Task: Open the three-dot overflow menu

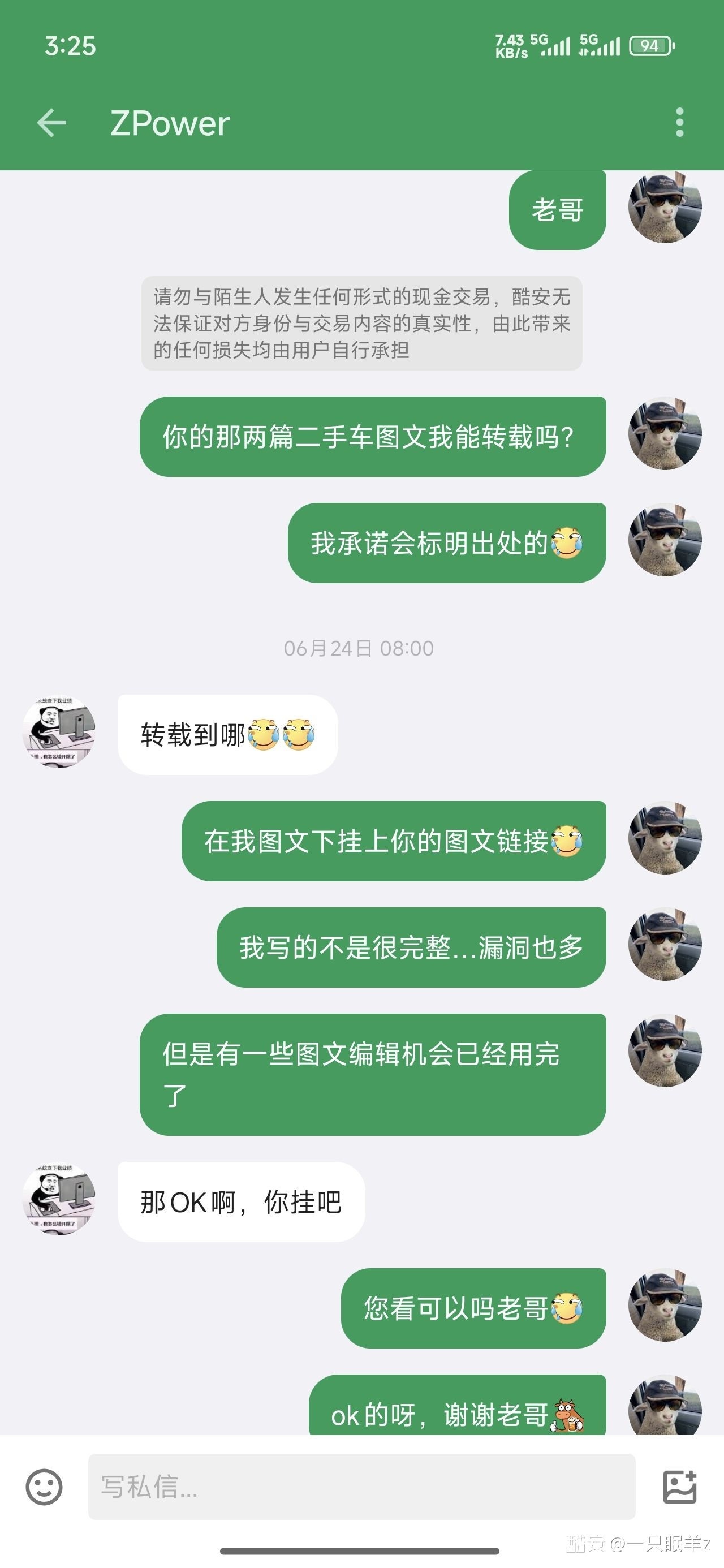Action: [679, 123]
